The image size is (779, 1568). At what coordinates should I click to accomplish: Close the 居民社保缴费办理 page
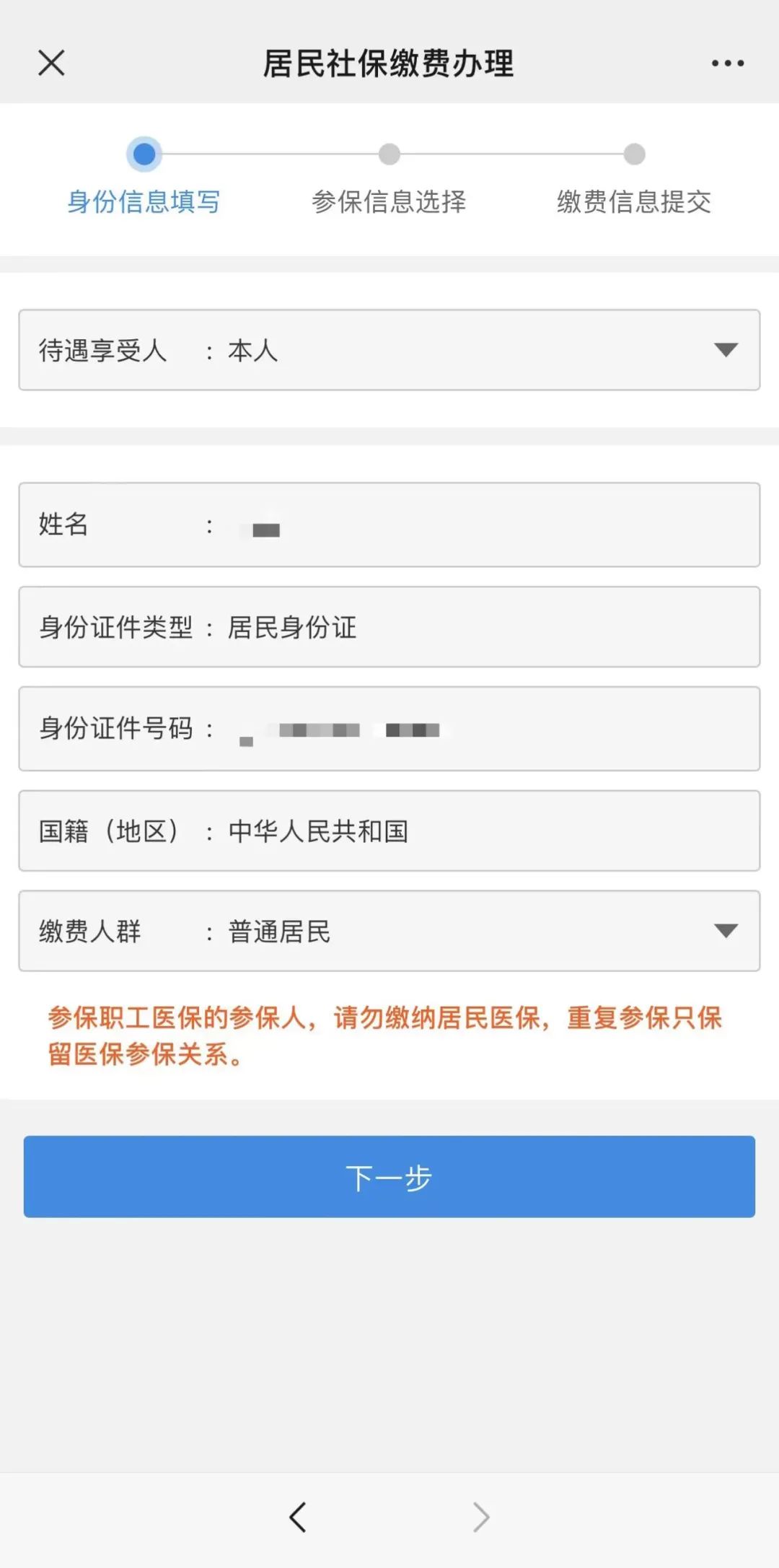tap(51, 63)
